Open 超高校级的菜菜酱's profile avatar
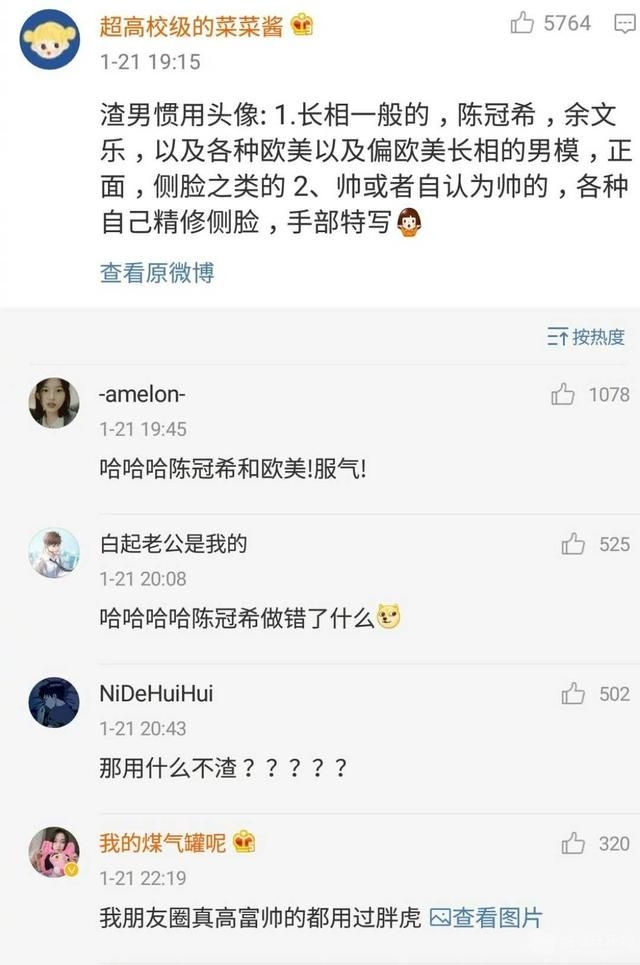Viewport: 640px width, 965px height. tap(49, 39)
